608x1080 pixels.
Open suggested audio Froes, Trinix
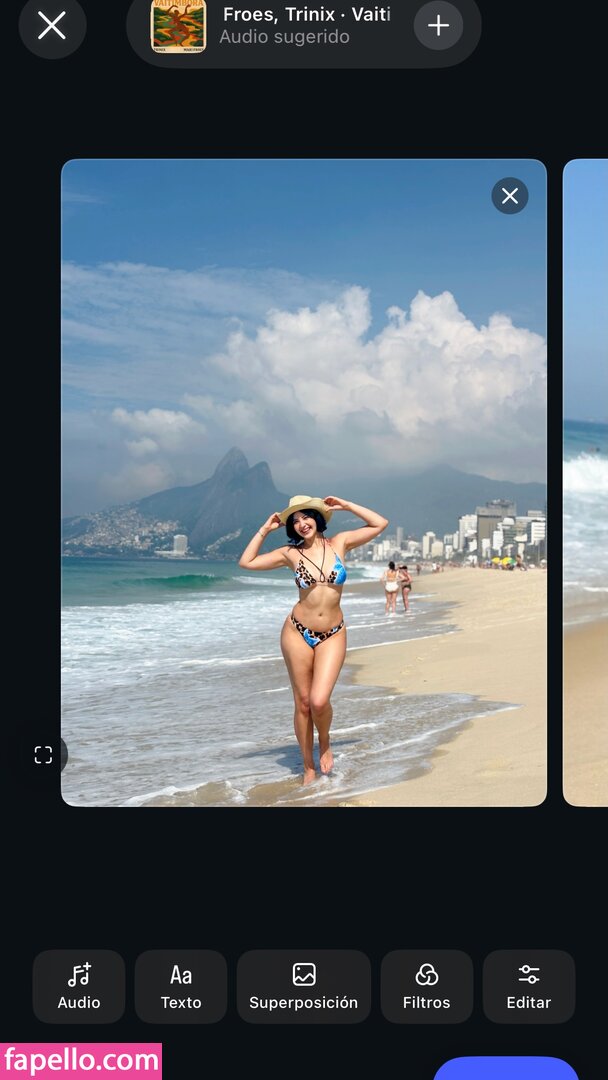coord(290,26)
